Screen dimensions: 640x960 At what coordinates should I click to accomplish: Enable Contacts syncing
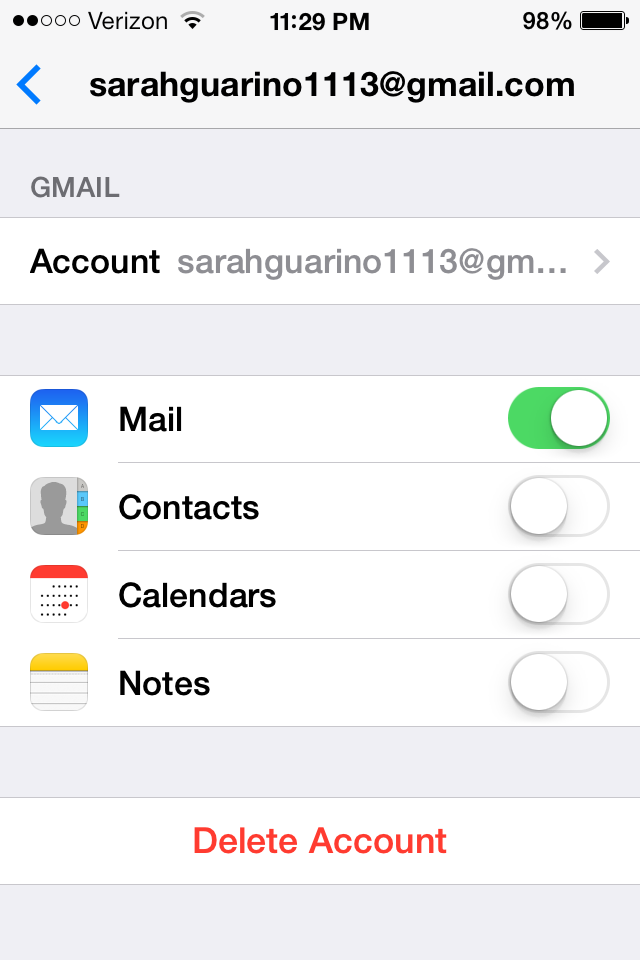(558, 507)
